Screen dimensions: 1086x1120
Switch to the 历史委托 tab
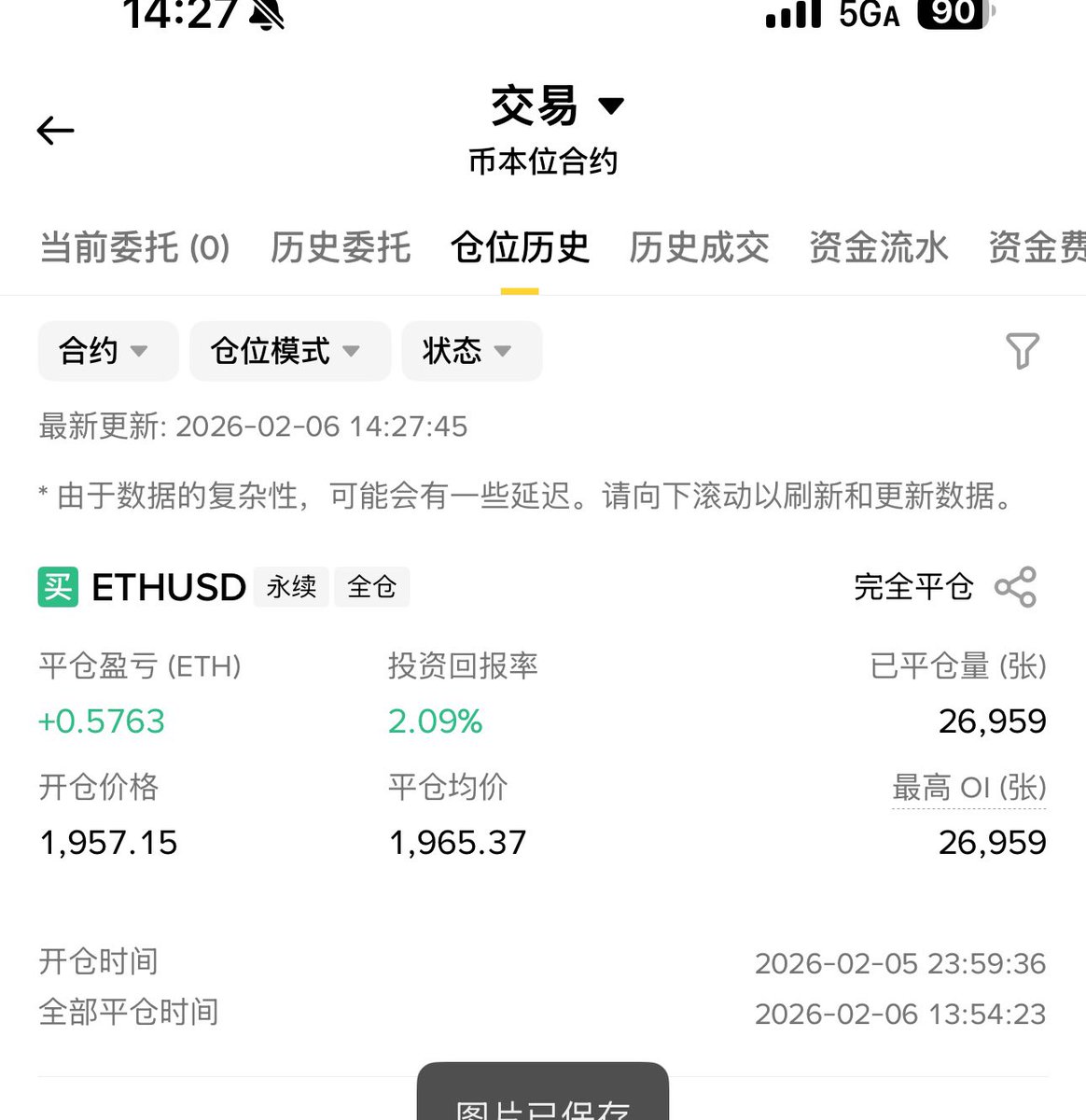341,248
